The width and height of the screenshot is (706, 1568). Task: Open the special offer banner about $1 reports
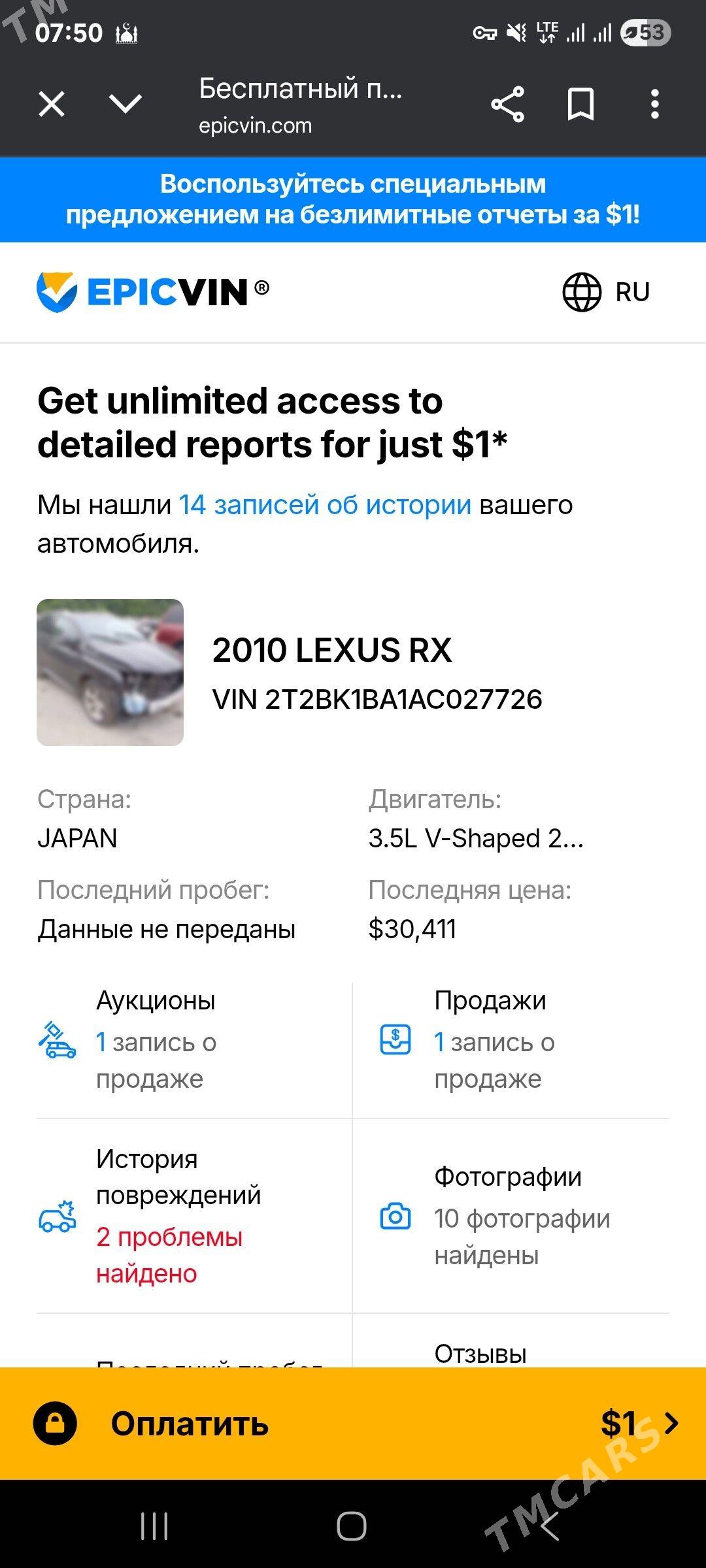tap(353, 200)
